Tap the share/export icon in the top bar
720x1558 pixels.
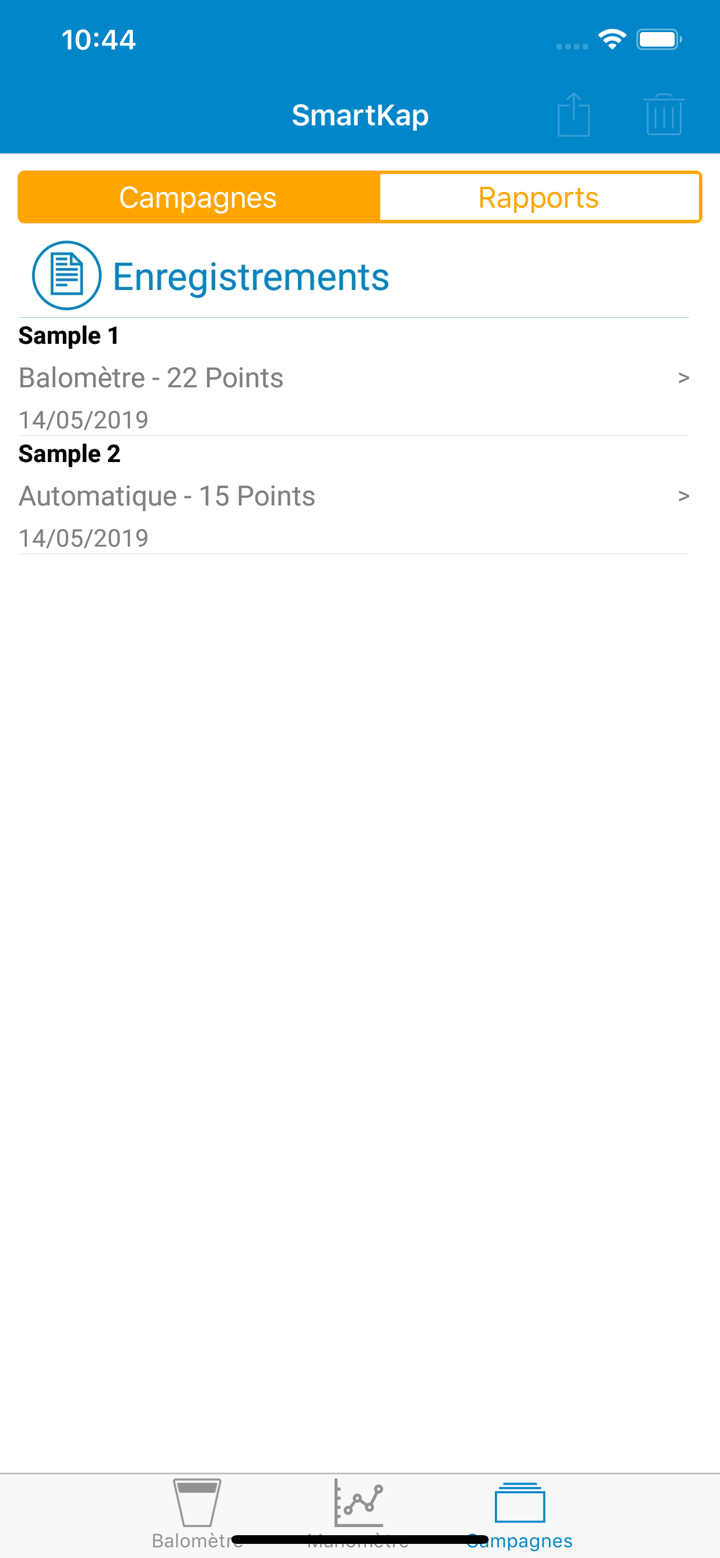coord(573,115)
